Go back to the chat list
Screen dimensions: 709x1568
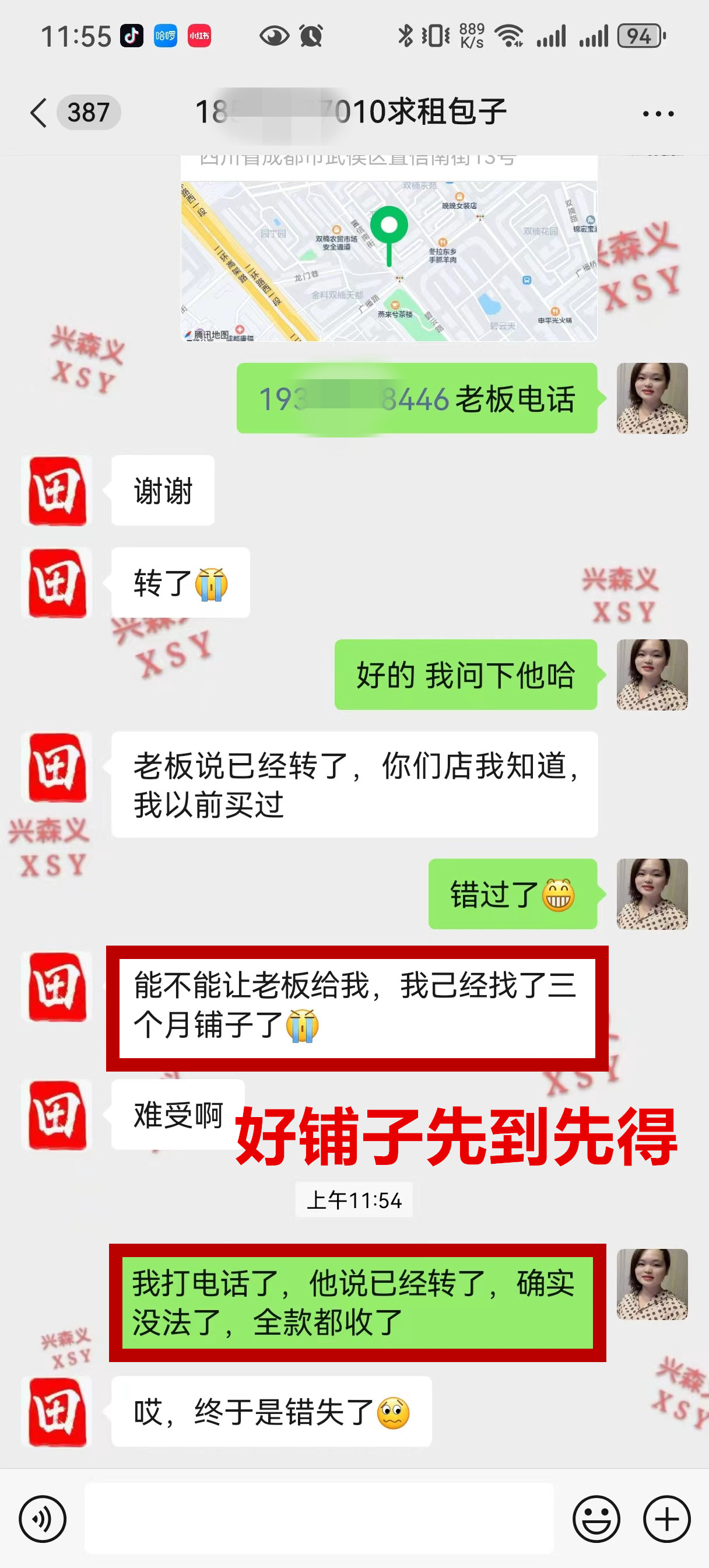point(39,113)
